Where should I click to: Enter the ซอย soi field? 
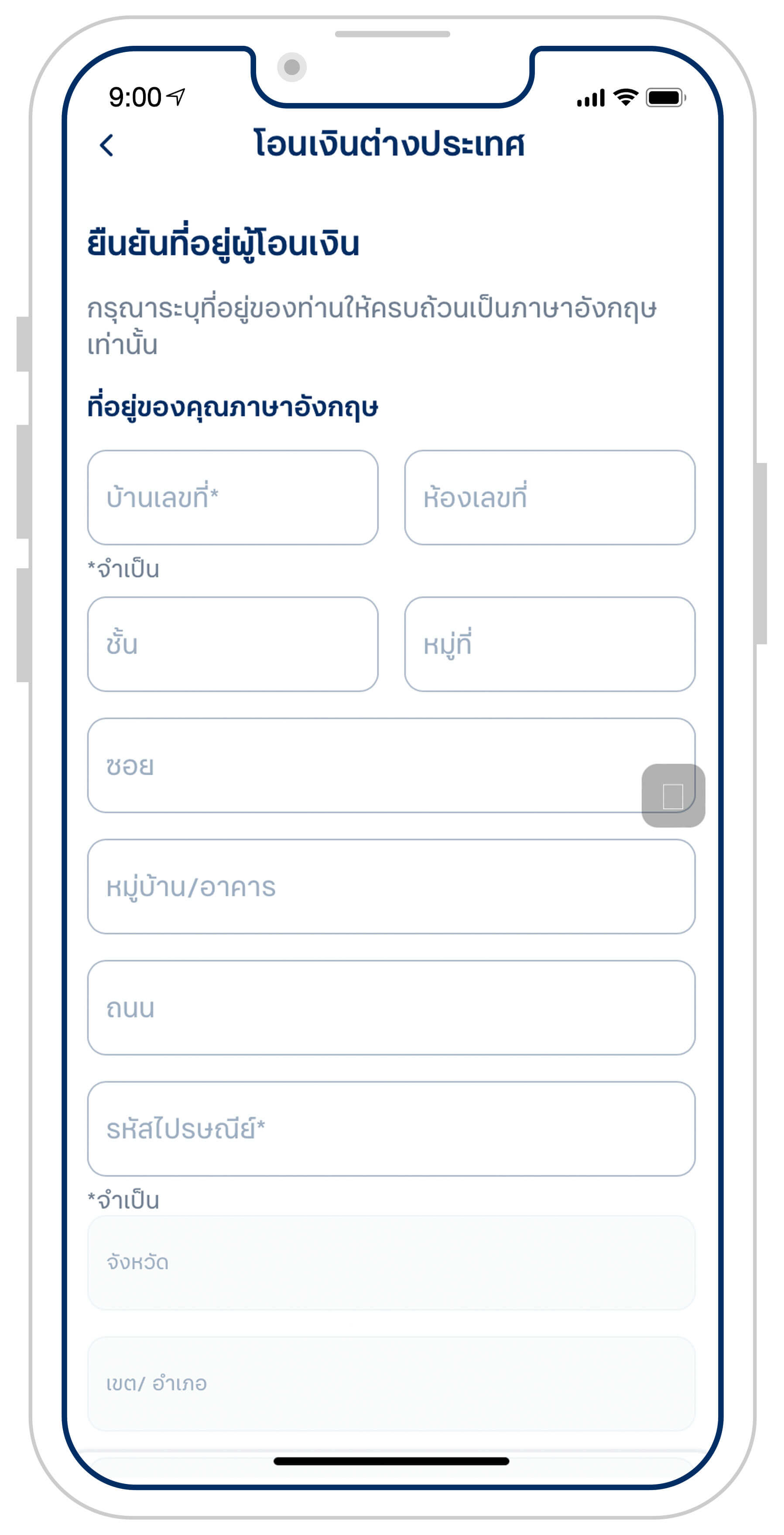(391, 765)
